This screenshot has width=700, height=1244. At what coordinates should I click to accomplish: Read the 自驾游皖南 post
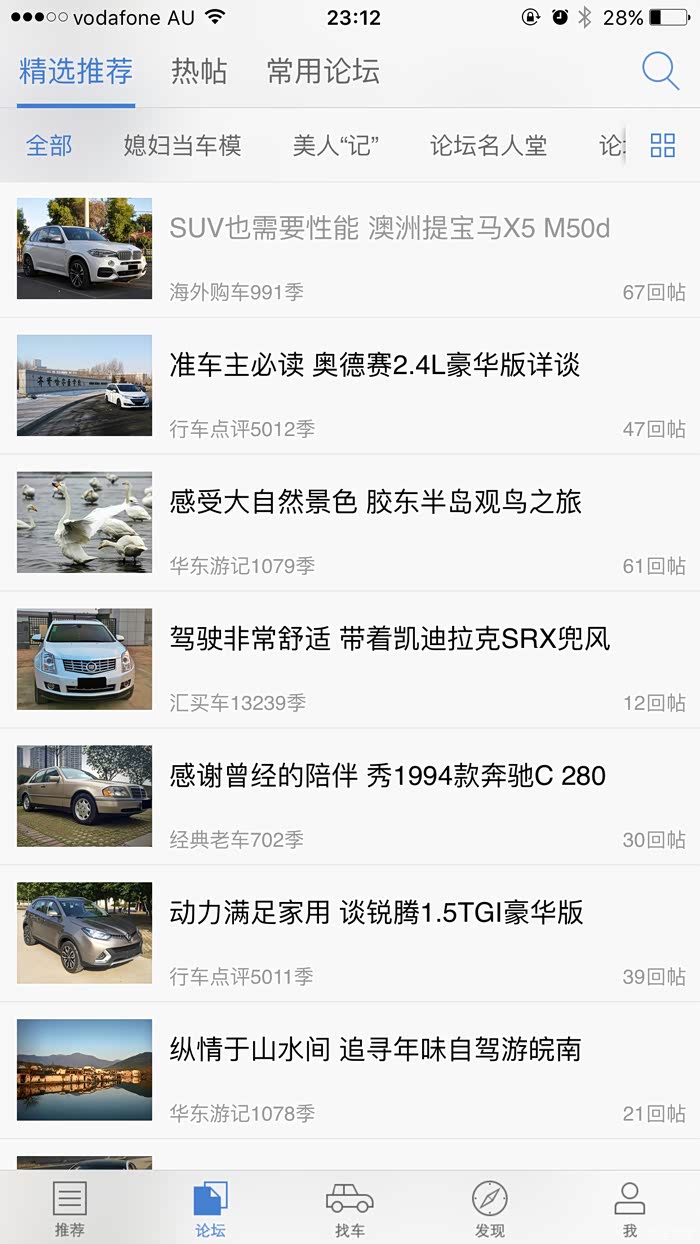375,1050
